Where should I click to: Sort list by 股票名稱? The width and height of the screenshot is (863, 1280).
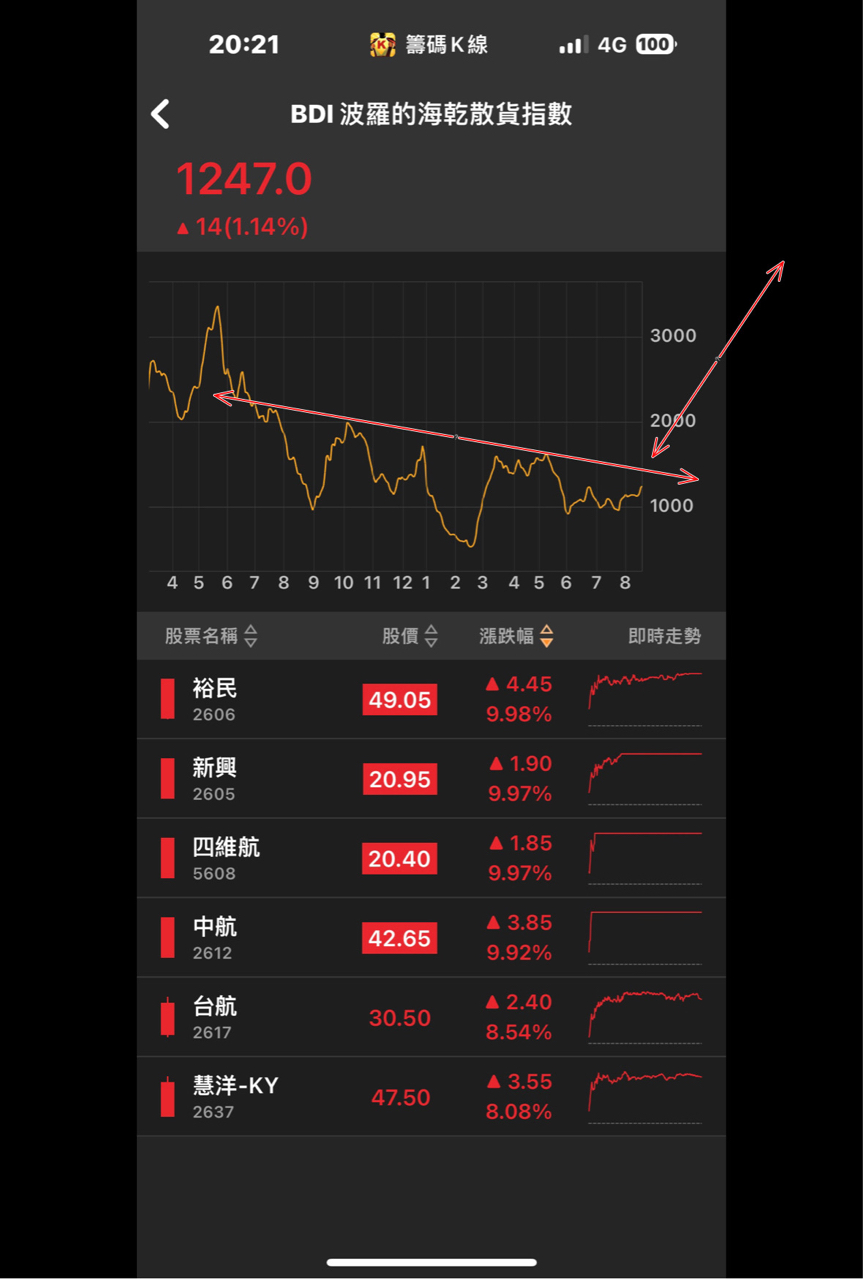pos(211,636)
